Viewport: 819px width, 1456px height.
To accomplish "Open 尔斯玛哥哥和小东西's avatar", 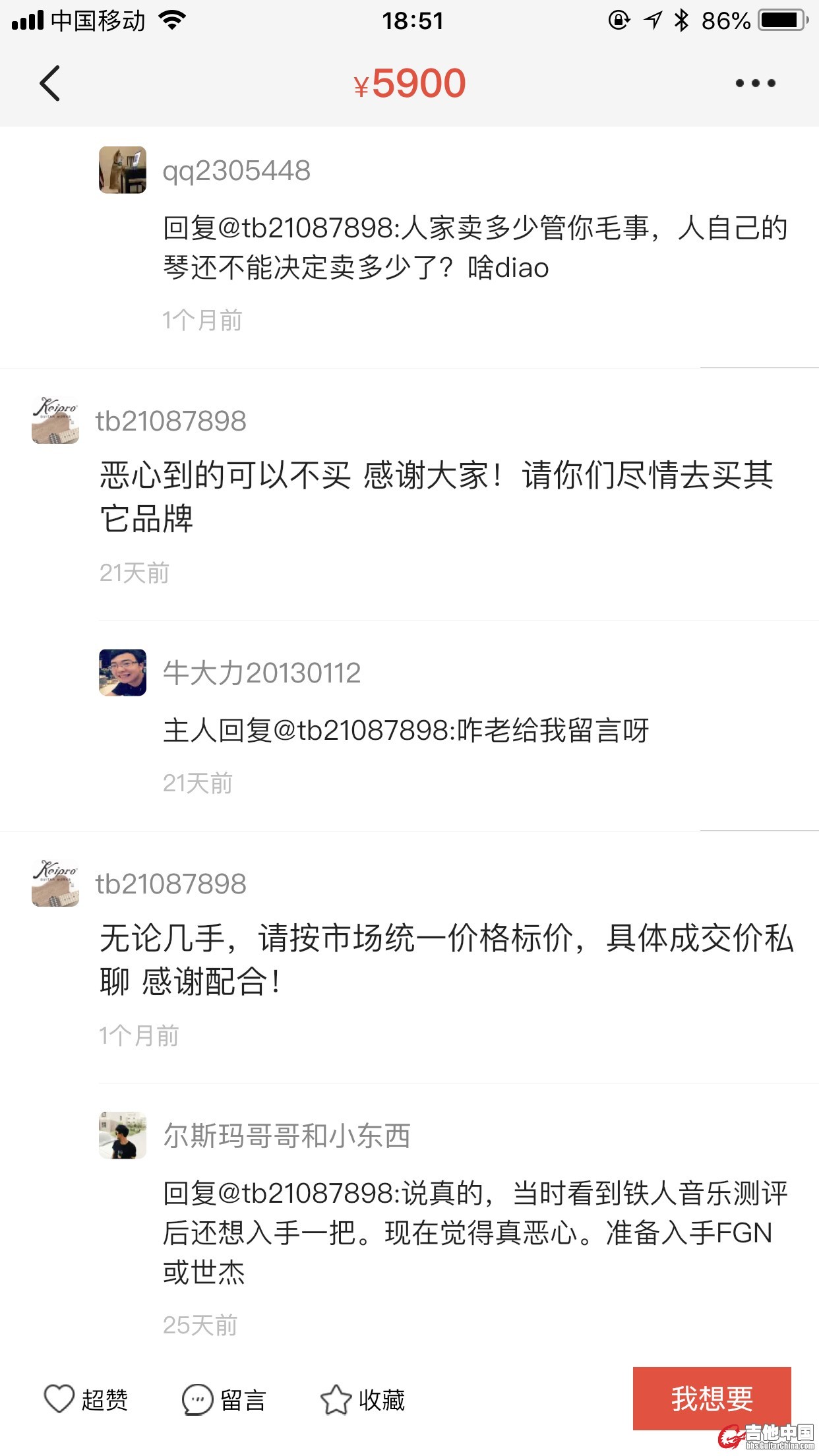I will pos(123,1135).
